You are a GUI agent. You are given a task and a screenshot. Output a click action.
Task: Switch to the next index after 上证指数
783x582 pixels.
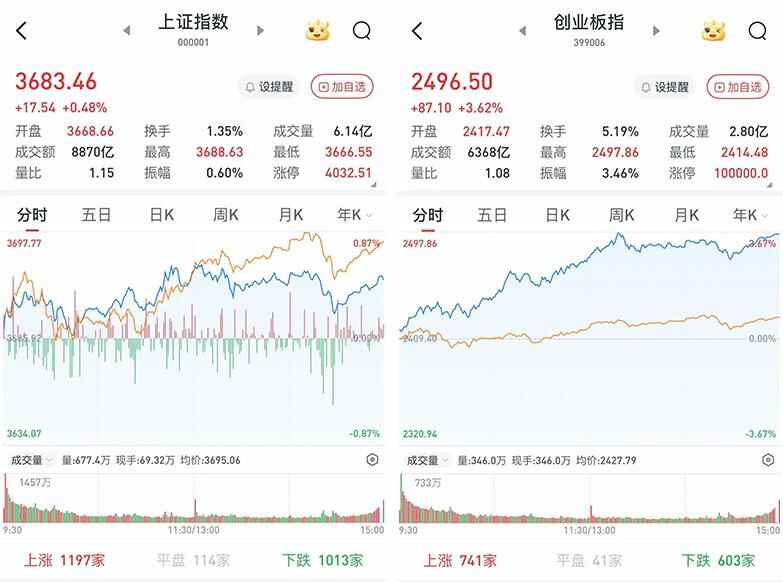coord(260,31)
